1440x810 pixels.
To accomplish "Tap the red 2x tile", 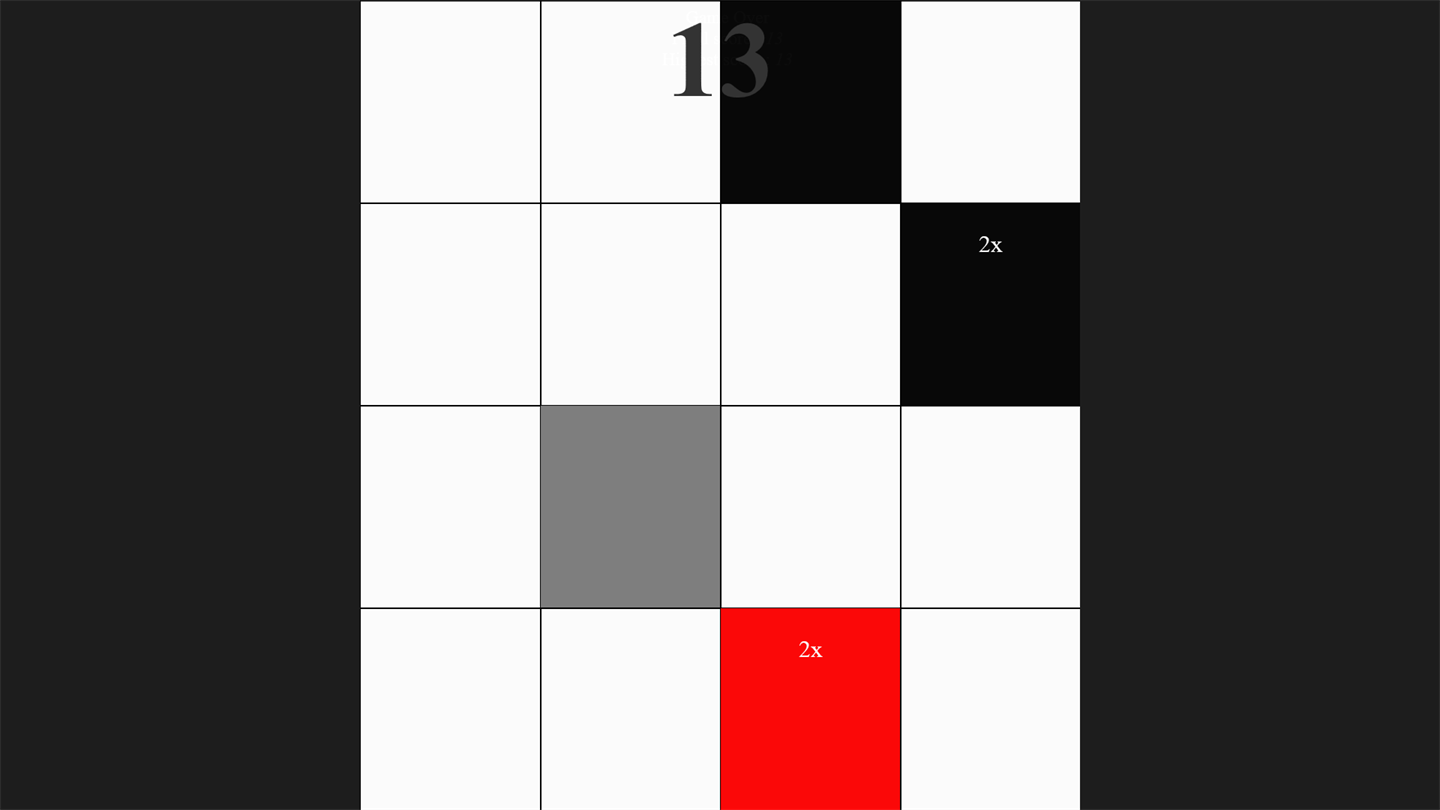I will pos(810,708).
